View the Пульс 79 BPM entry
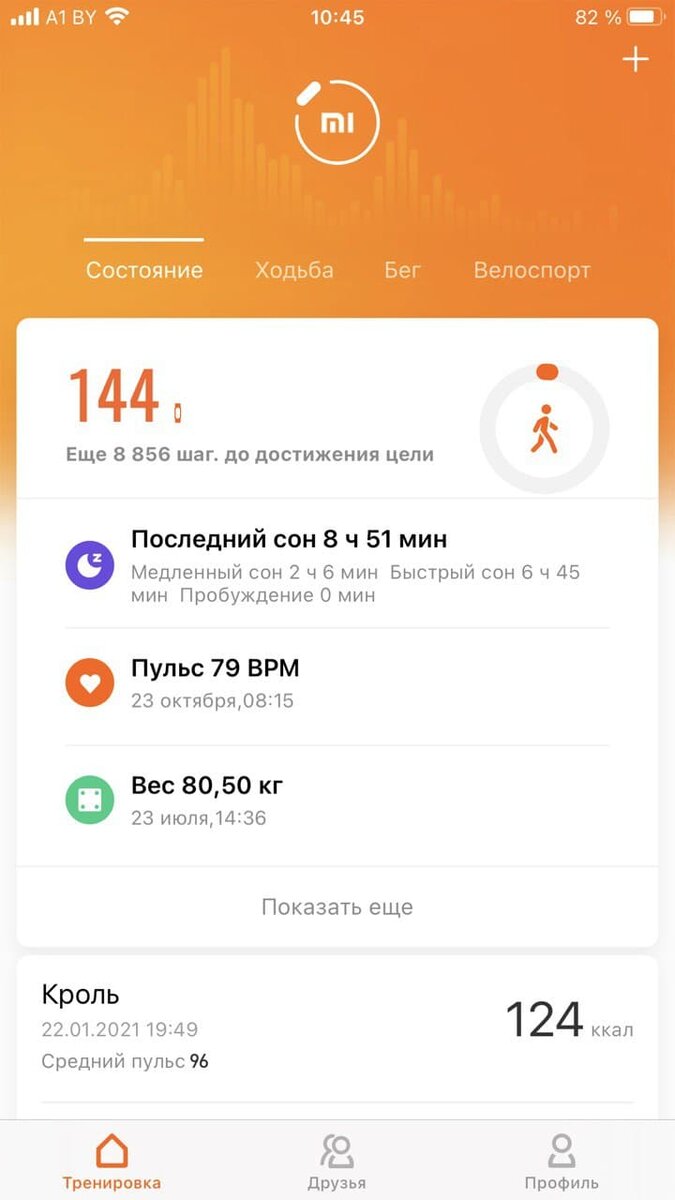 click(337, 685)
